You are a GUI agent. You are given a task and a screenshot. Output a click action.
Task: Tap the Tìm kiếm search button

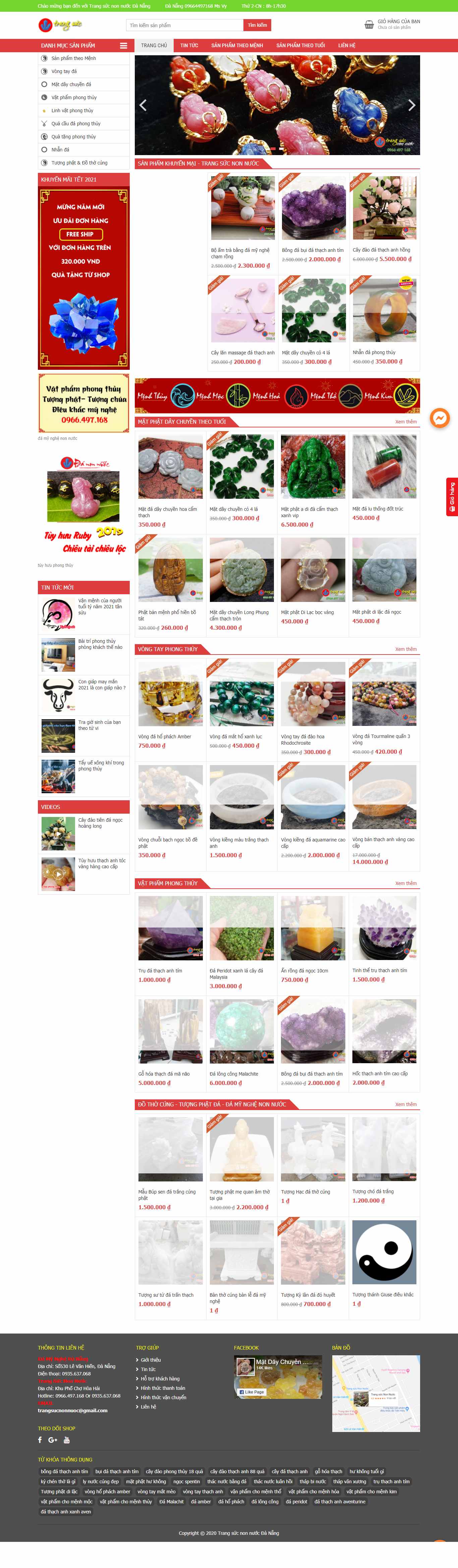(x=257, y=25)
